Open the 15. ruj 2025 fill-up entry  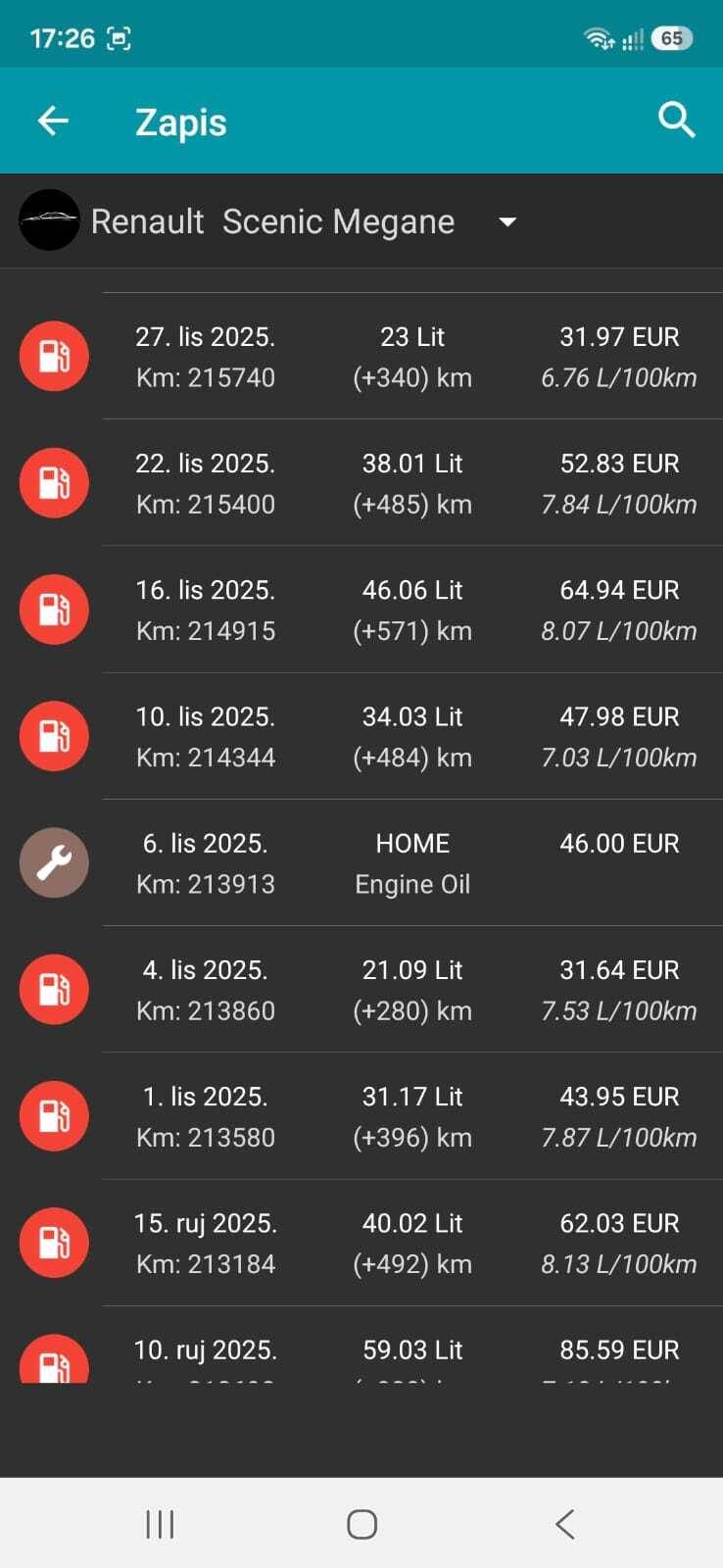coord(361,1242)
